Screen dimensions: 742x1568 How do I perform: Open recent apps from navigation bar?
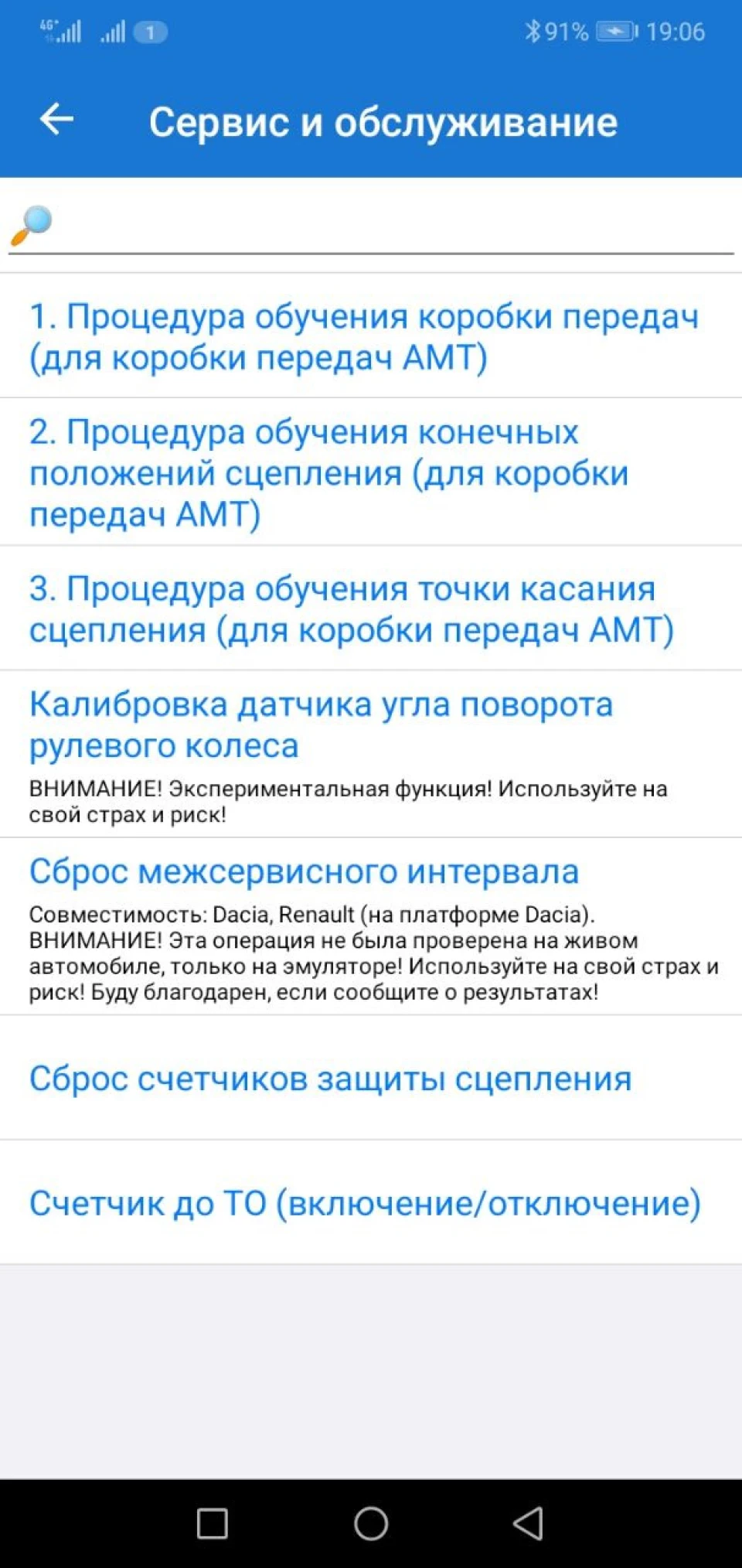point(212,1523)
